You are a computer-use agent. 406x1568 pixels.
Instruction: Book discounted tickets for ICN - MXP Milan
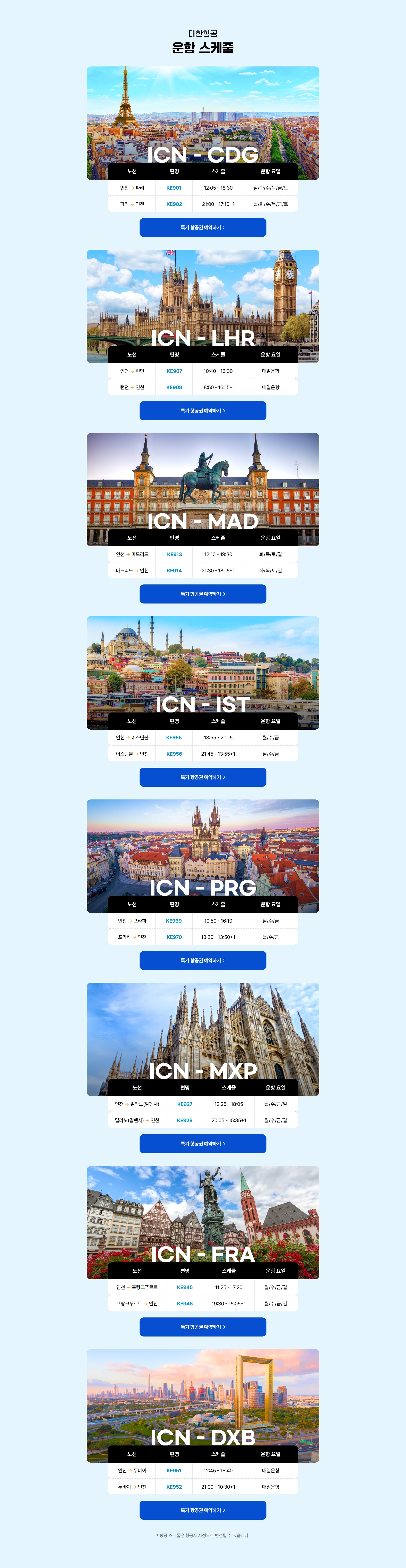click(203, 1144)
